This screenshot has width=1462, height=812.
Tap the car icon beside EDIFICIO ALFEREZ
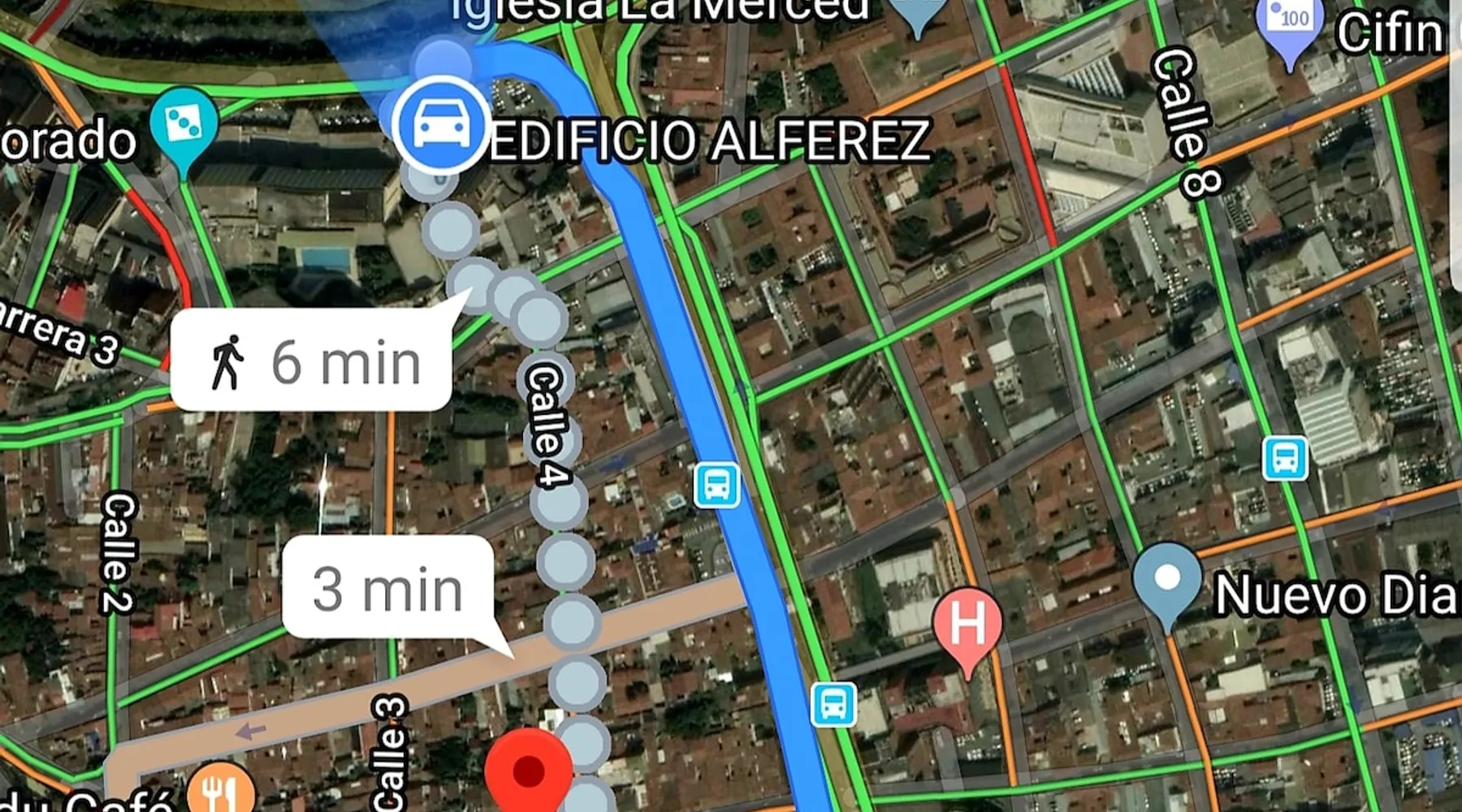tap(441, 125)
